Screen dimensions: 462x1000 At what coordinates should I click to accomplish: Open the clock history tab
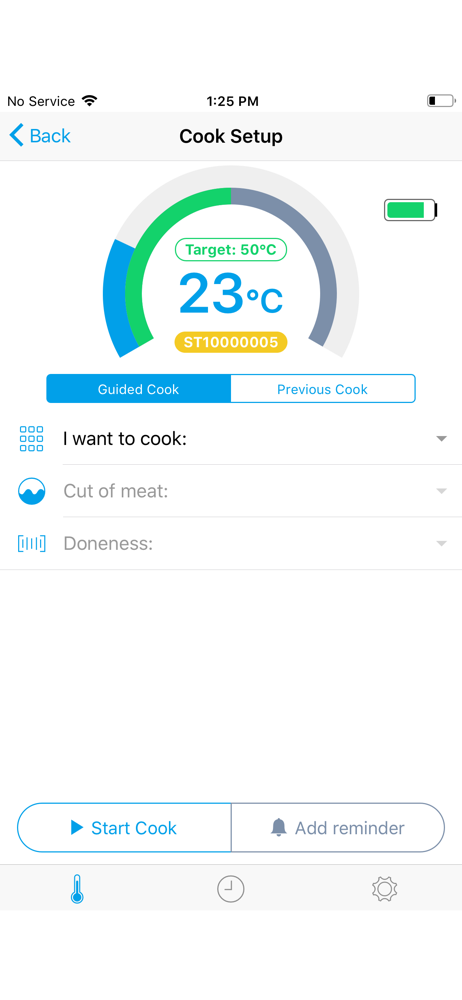231,888
